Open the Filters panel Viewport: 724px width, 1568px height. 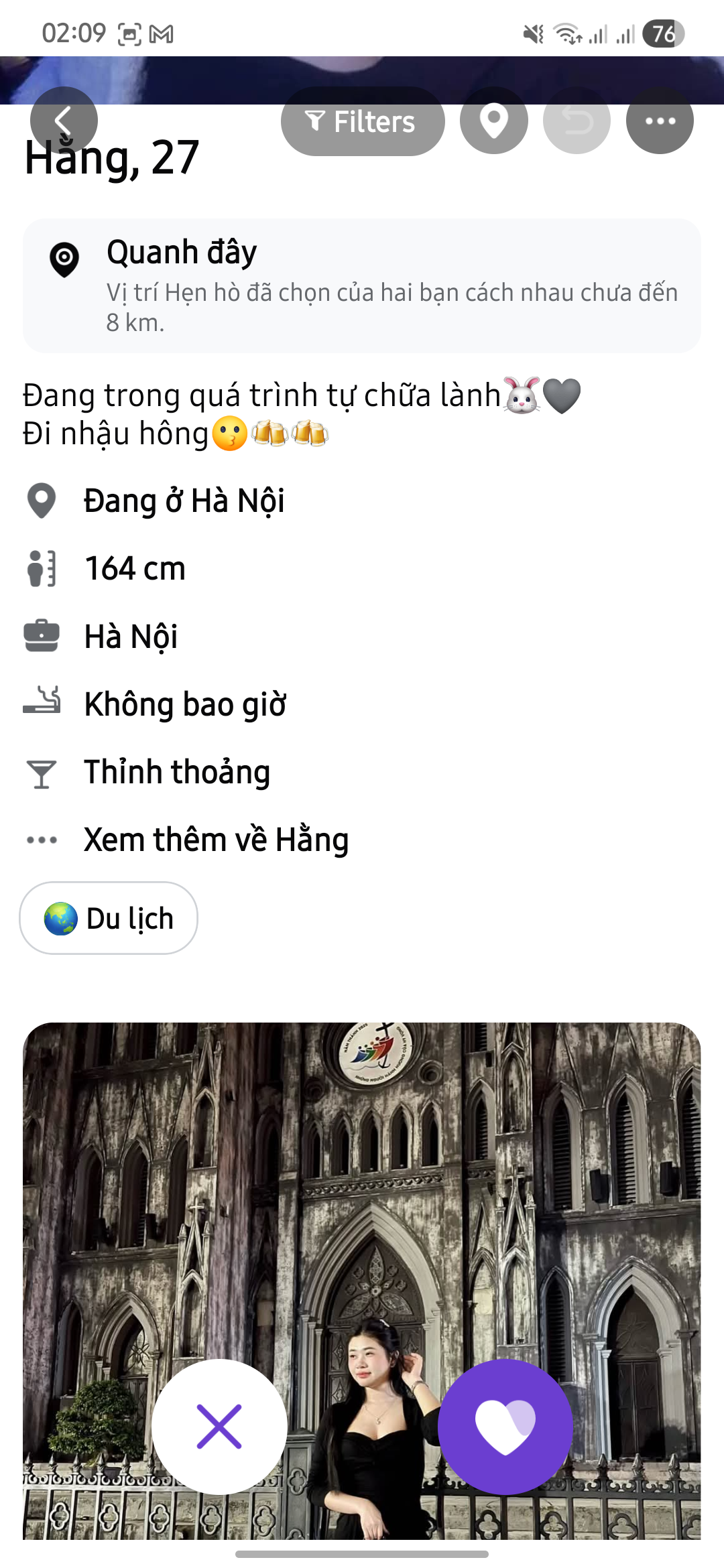363,121
